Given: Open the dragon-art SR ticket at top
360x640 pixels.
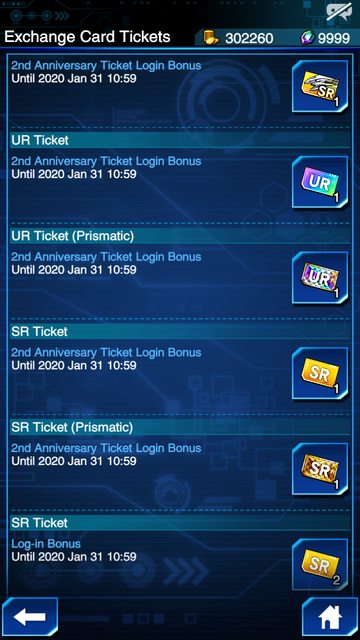Looking at the screenshot, I should pyautogui.click(x=320, y=87).
